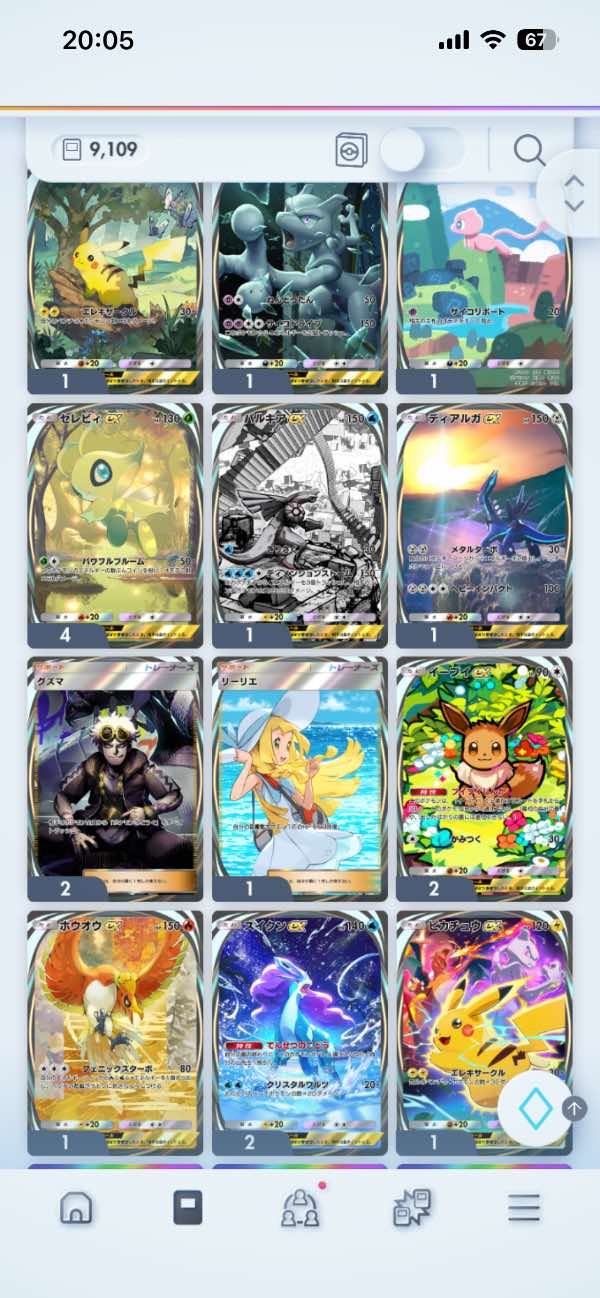600x1298 pixels.
Task: Toggle the card display switch
Action: [421, 151]
